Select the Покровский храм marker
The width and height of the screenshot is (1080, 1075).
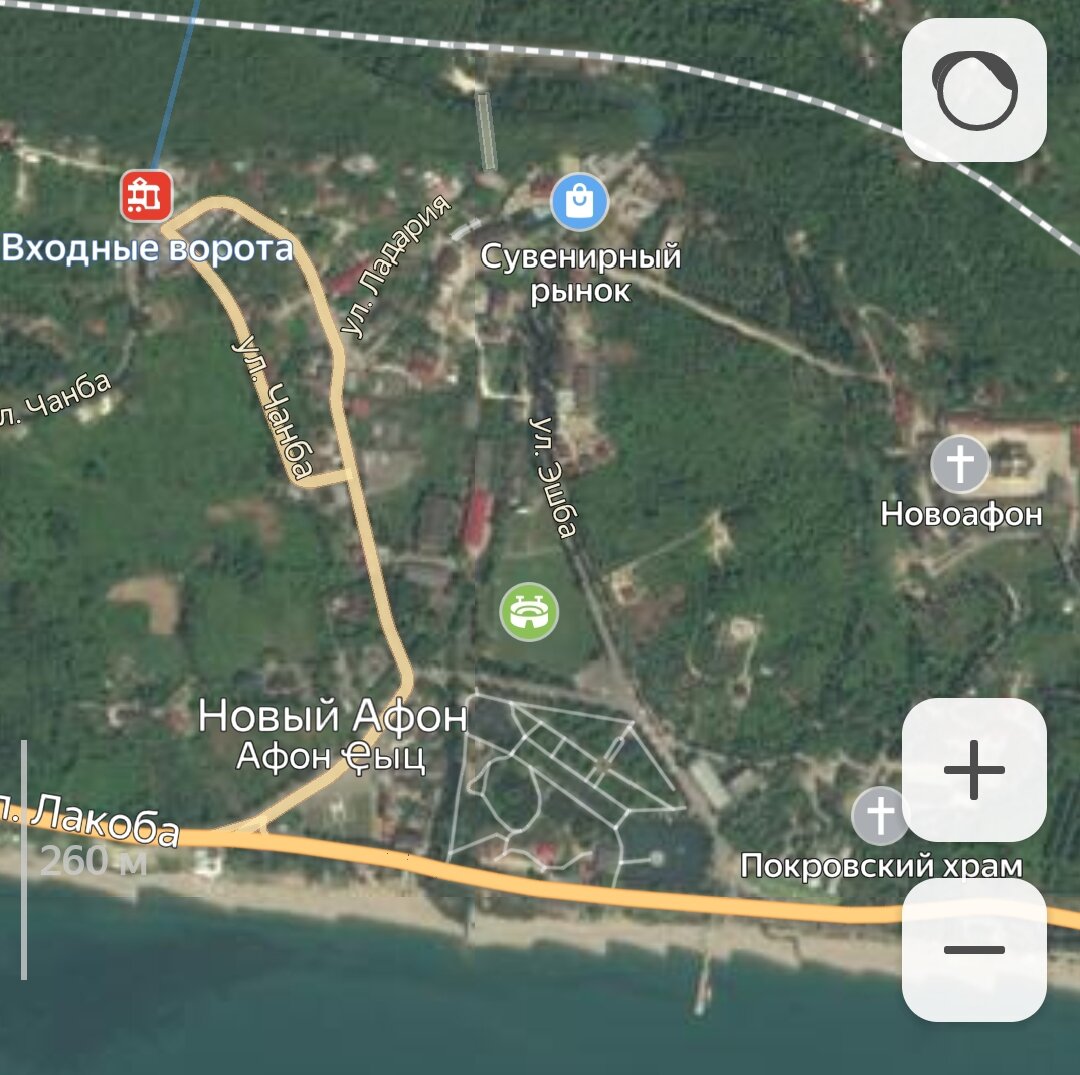pyautogui.click(x=880, y=815)
